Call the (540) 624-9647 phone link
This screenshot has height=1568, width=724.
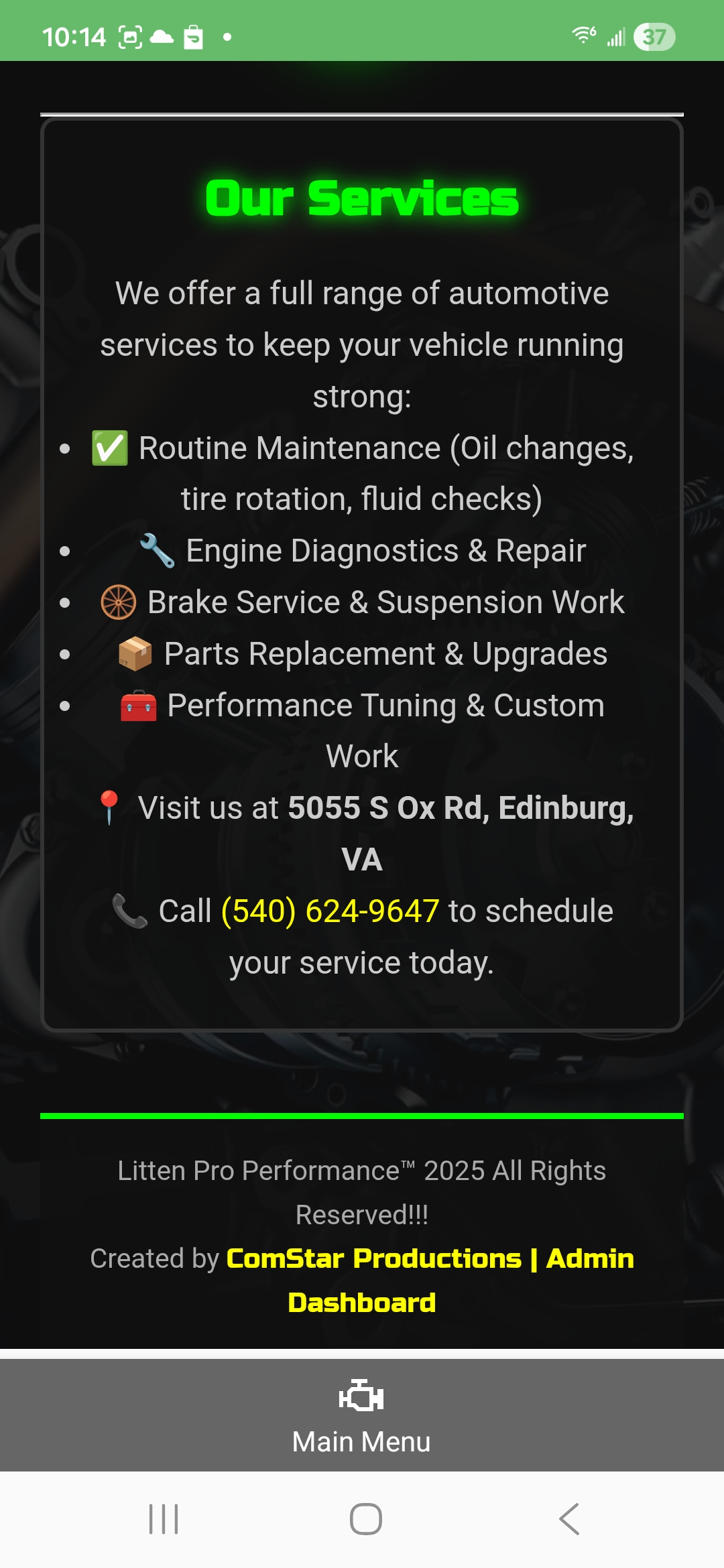point(330,911)
